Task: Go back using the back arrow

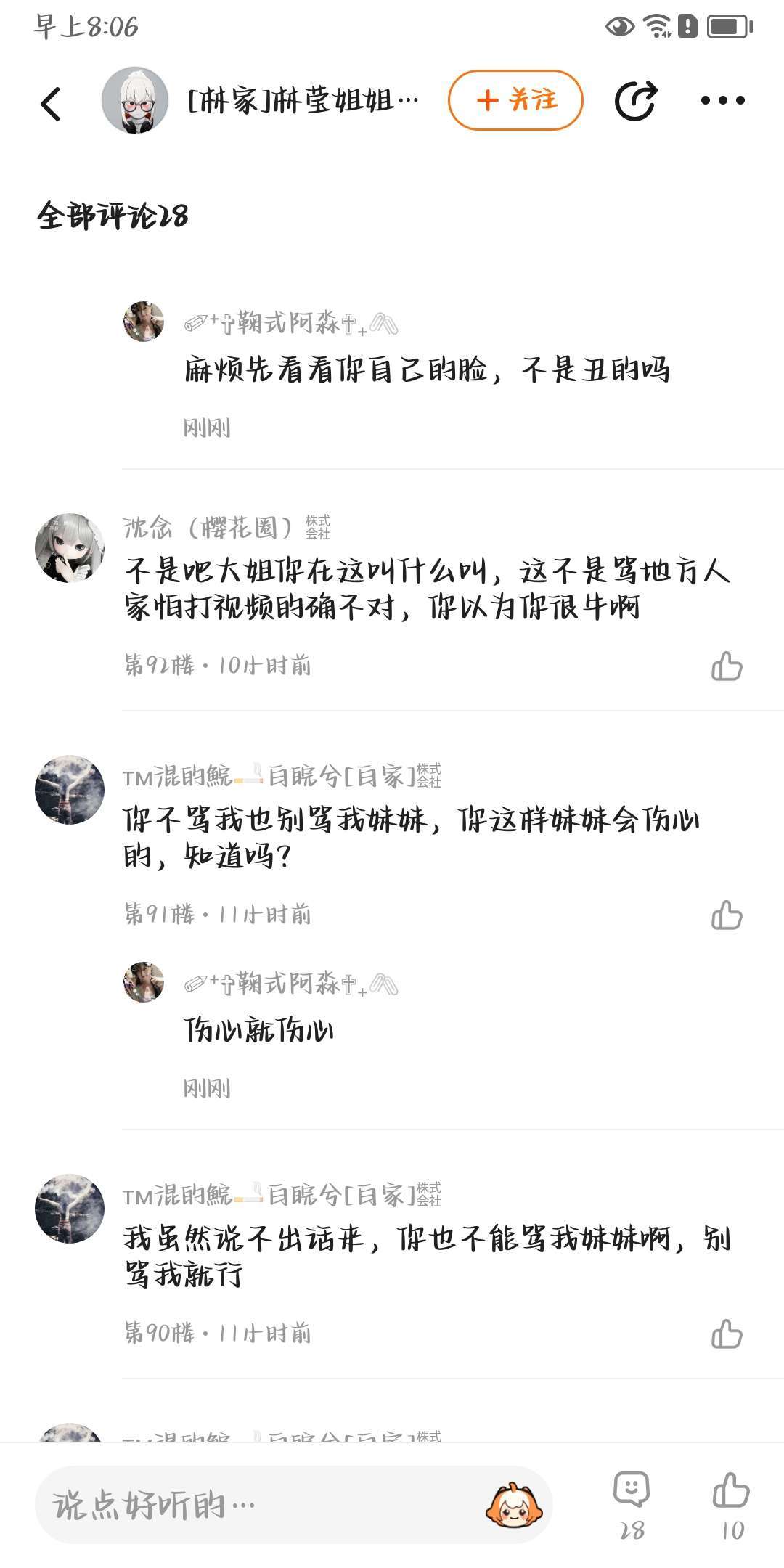Action: (x=51, y=102)
